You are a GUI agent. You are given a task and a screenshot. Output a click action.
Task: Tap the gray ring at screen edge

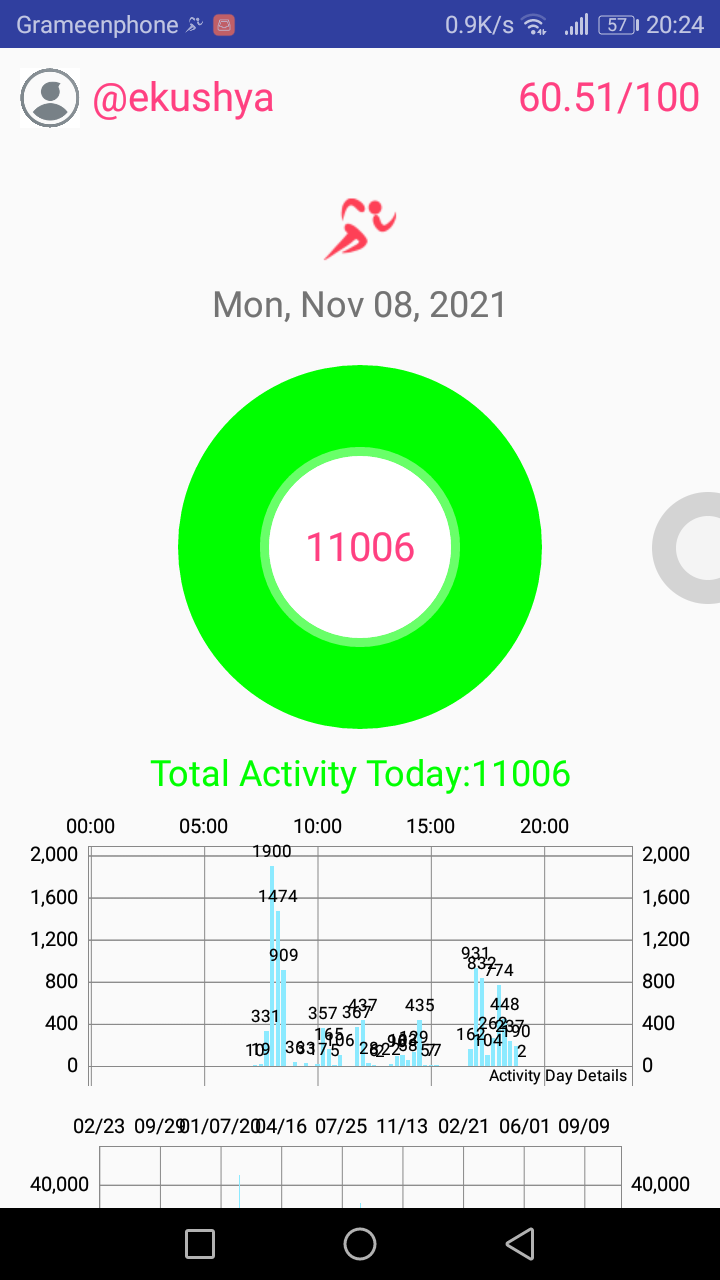pyautogui.click(x=687, y=548)
